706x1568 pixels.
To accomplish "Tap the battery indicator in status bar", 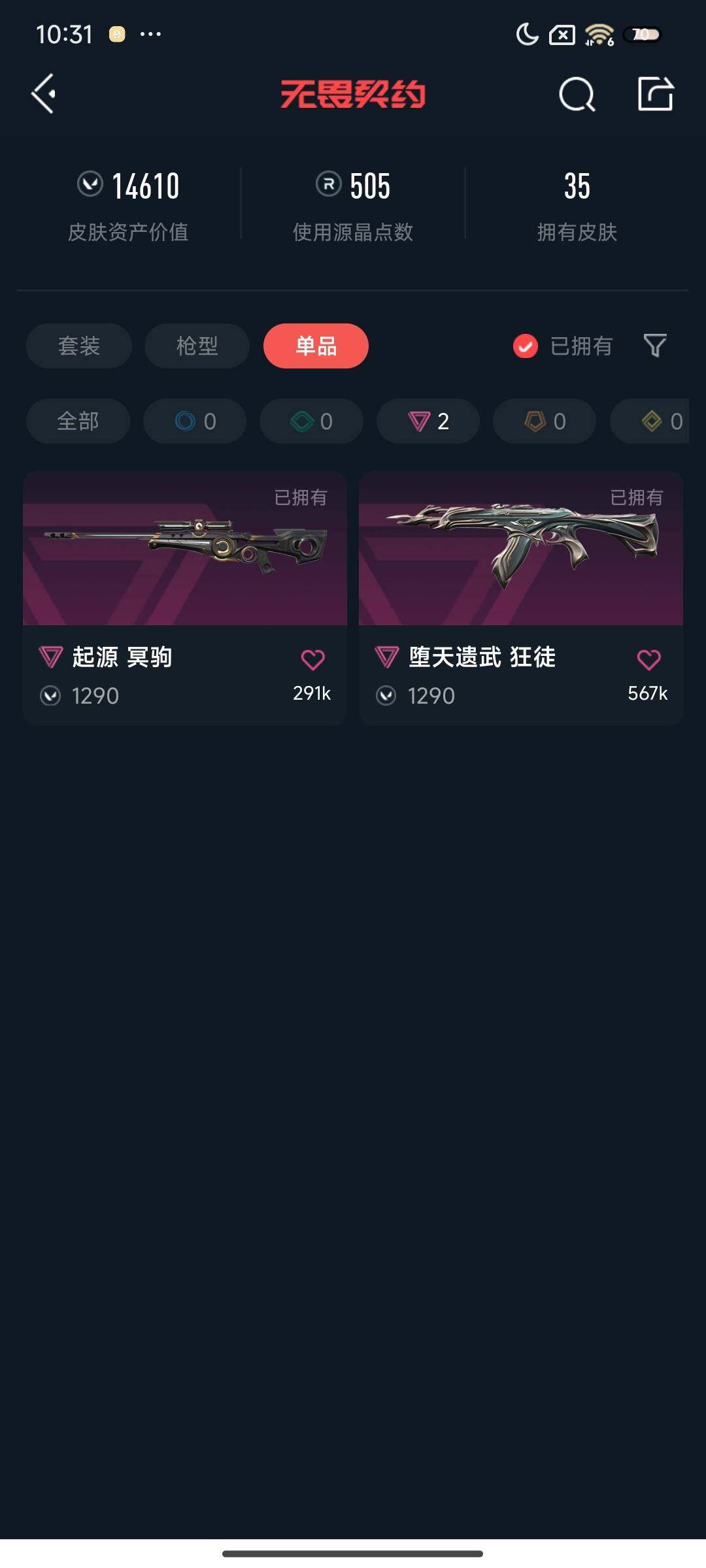I will coord(643,34).
